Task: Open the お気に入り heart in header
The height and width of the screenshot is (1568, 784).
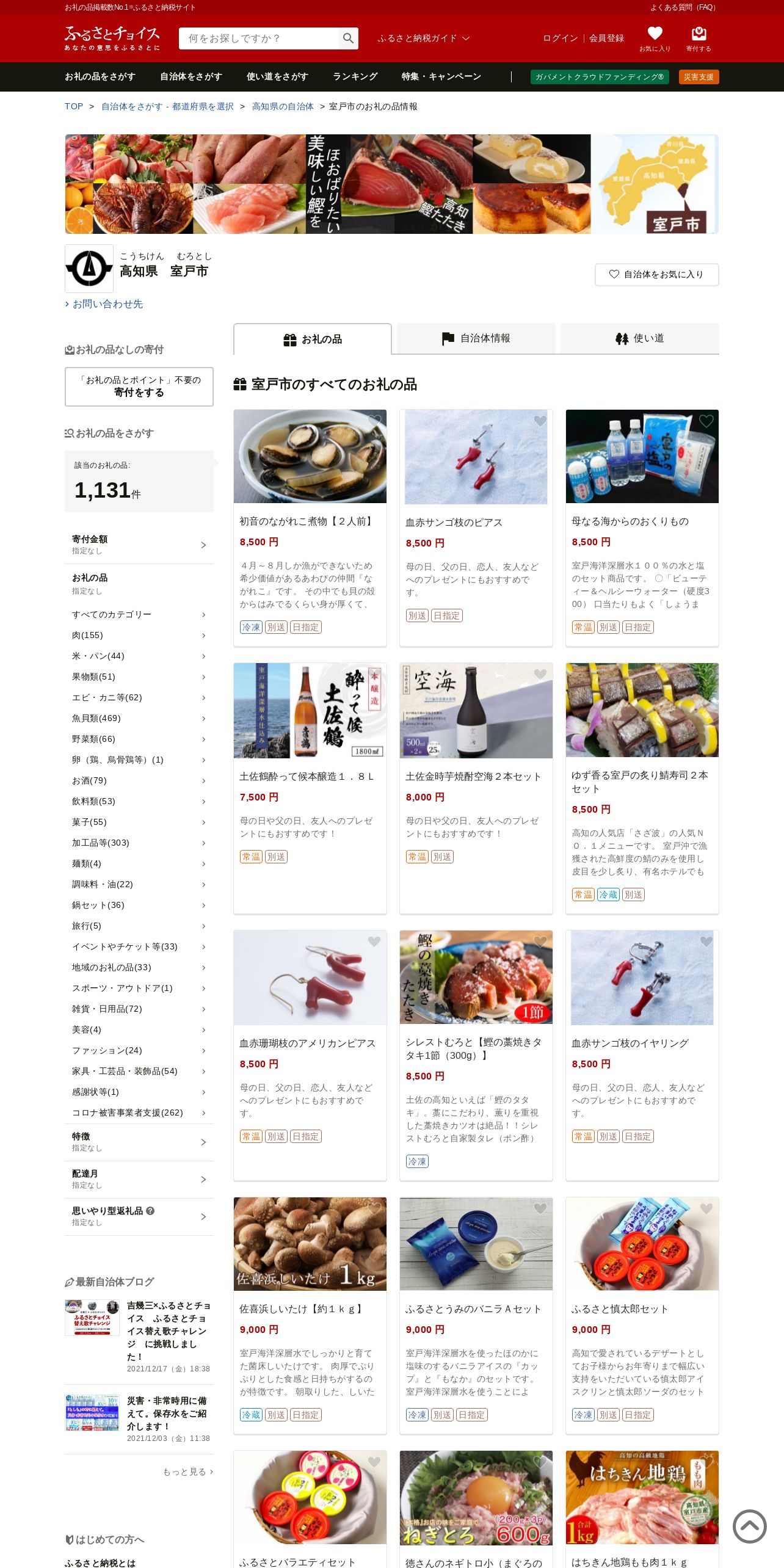Action: [655, 39]
